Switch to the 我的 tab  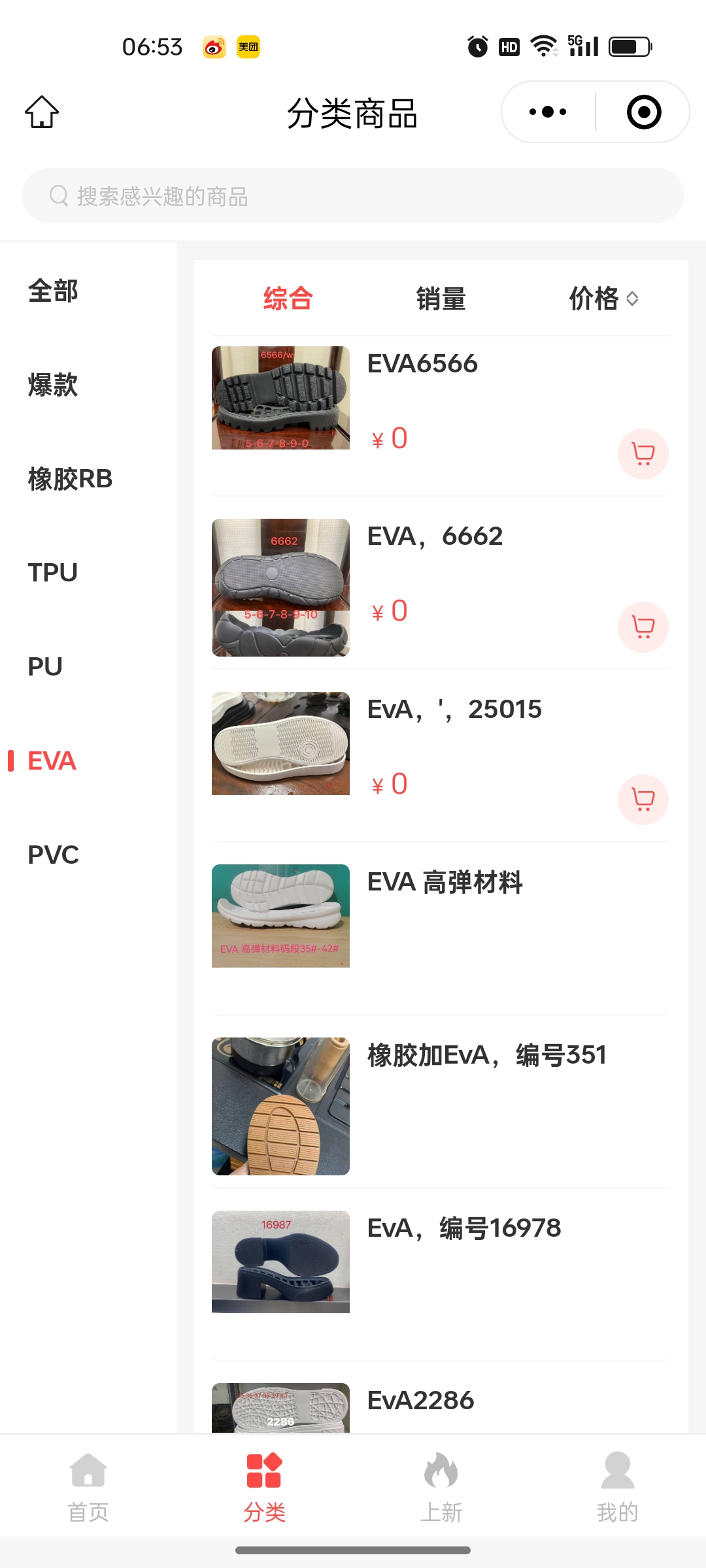[x=617, y=1484]
